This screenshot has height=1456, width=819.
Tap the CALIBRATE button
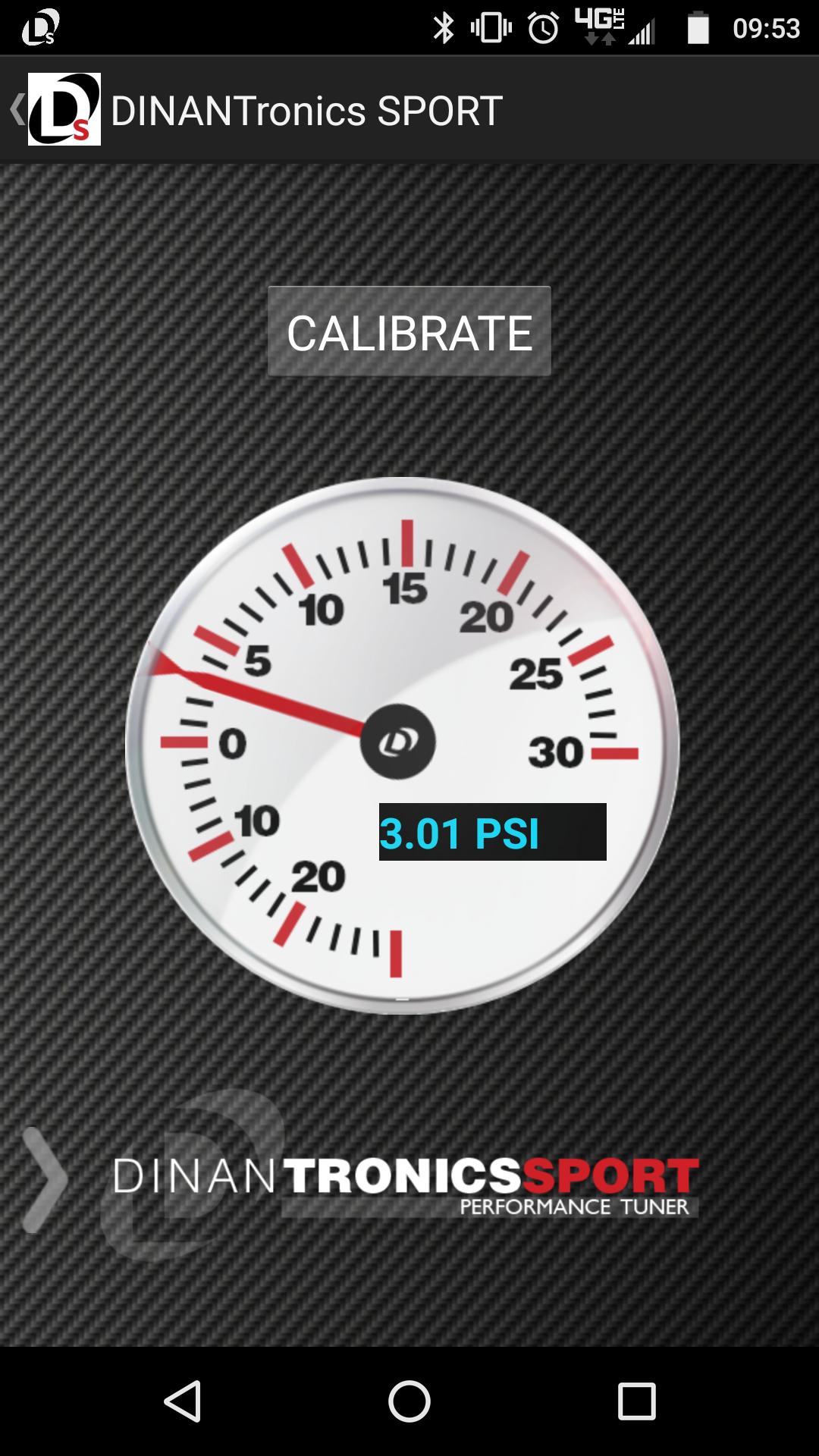[x=409, y=331]
